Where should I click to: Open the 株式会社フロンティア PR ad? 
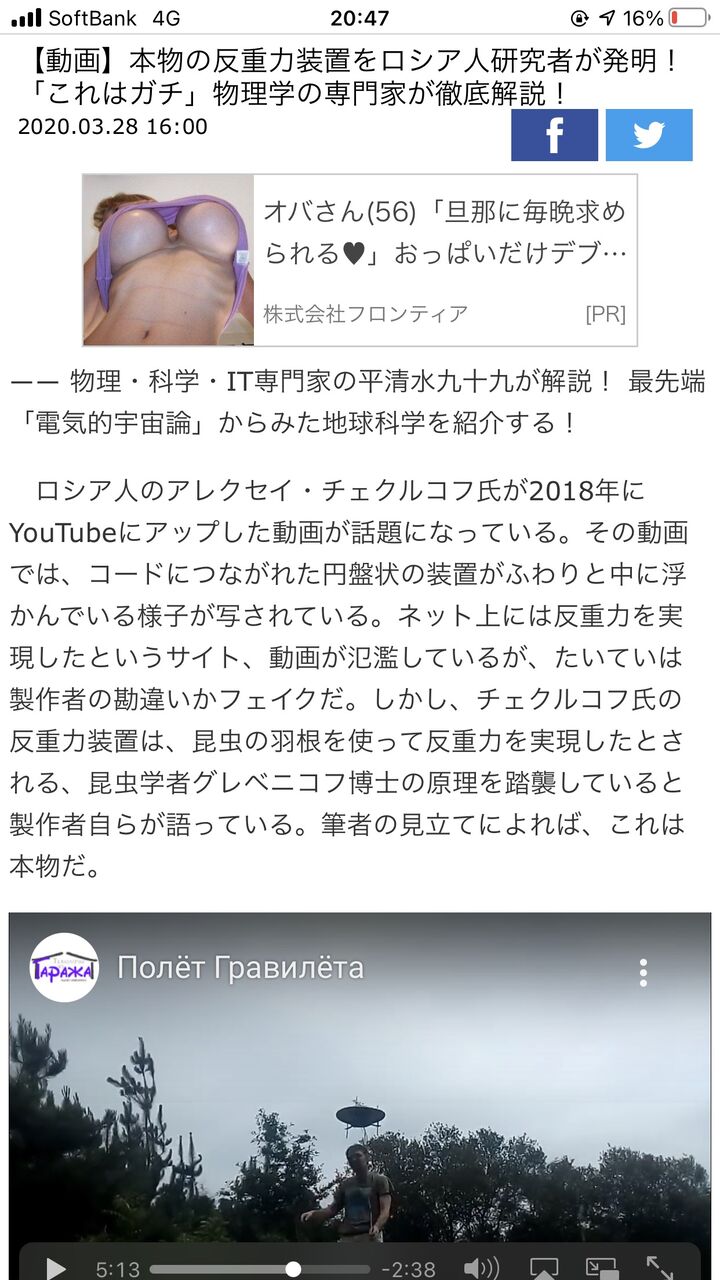click(x=360, y=260)
